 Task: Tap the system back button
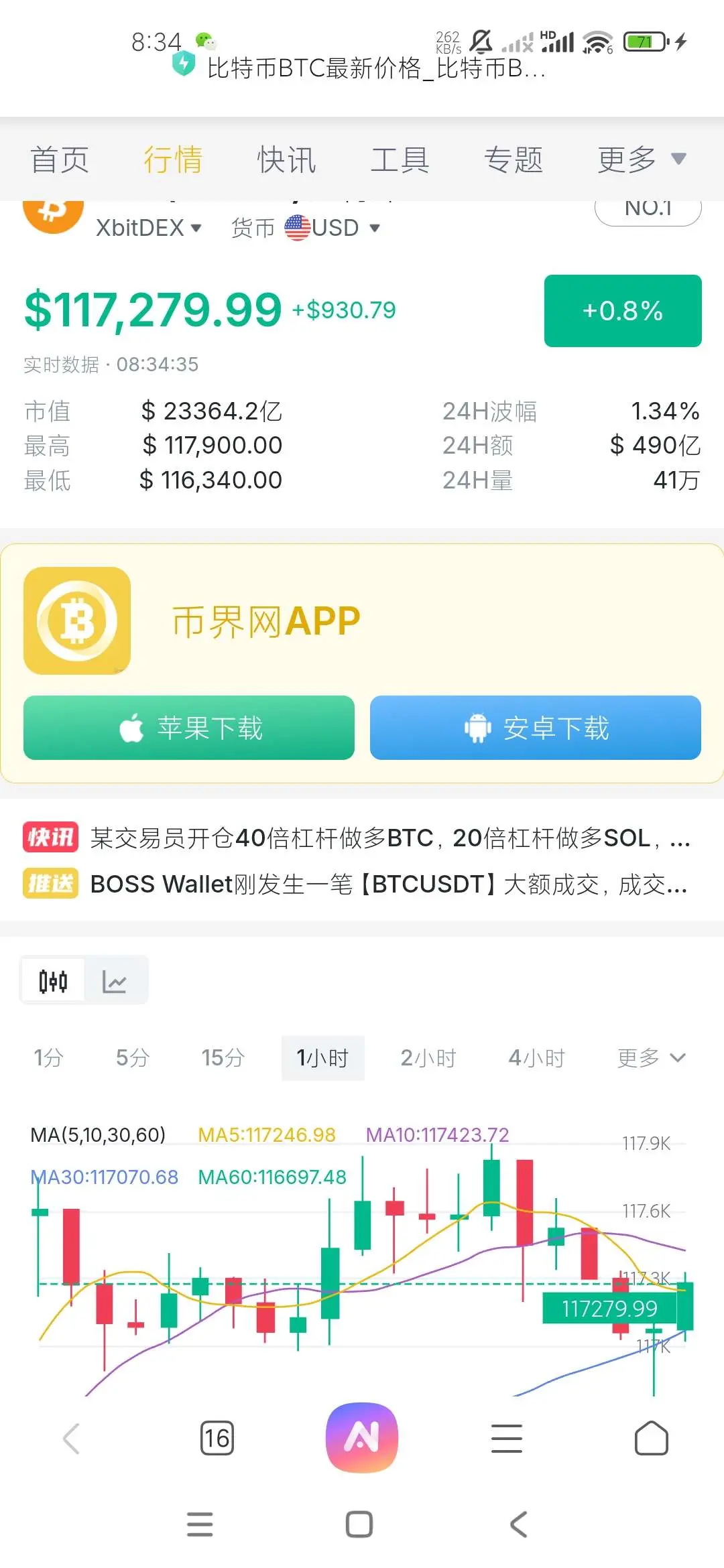click(x=518, y=1524)
